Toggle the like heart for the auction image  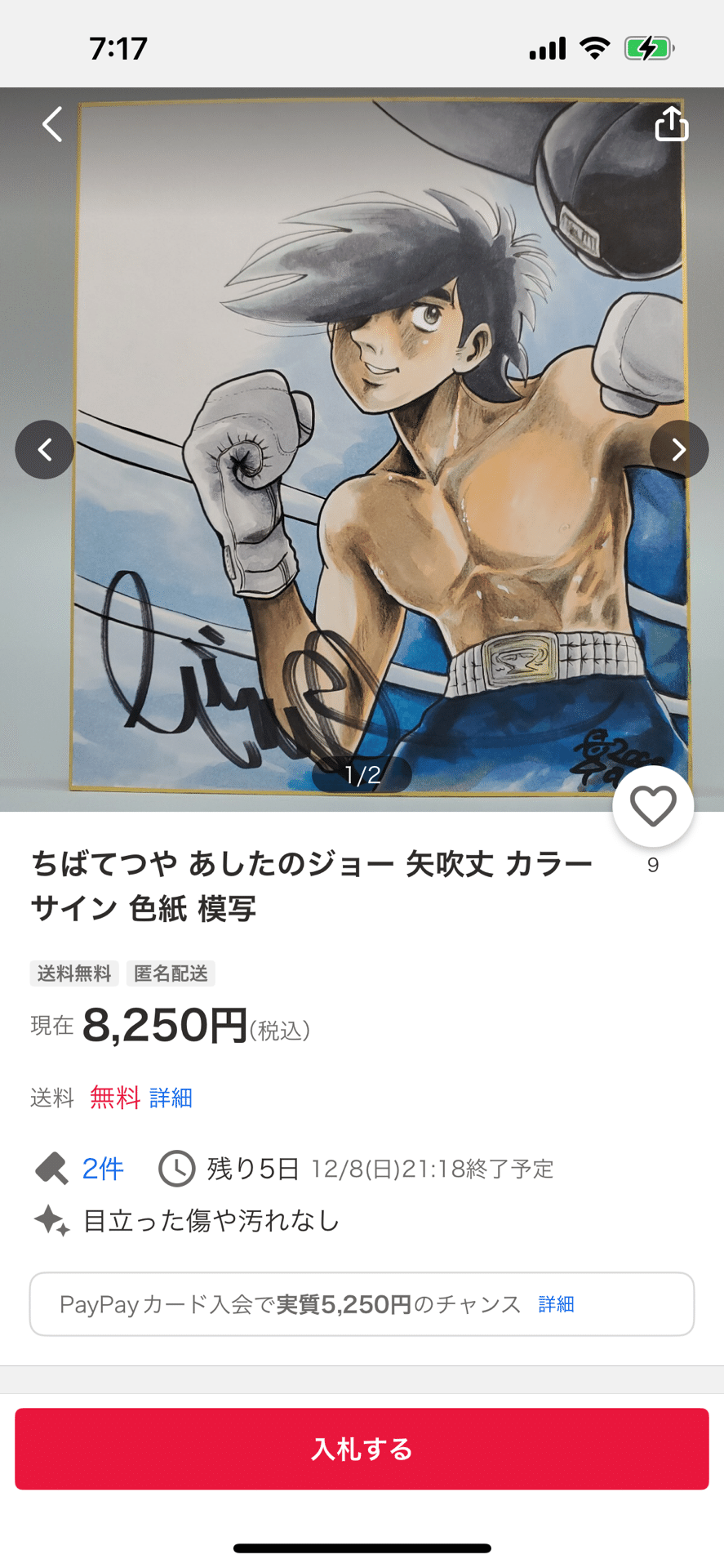tap(652, 804)
